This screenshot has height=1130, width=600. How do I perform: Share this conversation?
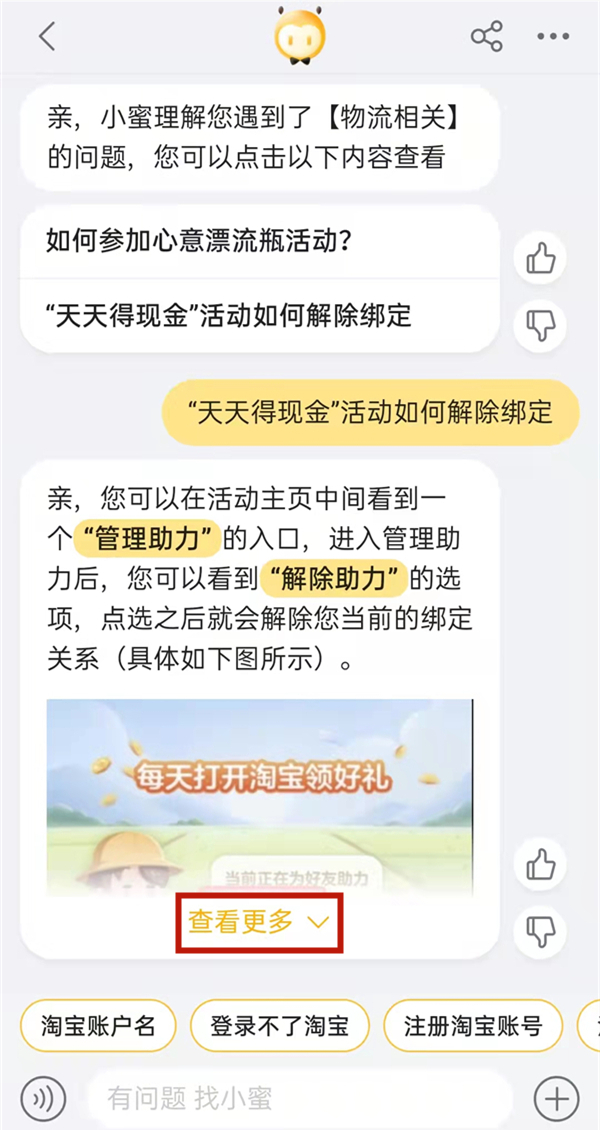[487, 37]
